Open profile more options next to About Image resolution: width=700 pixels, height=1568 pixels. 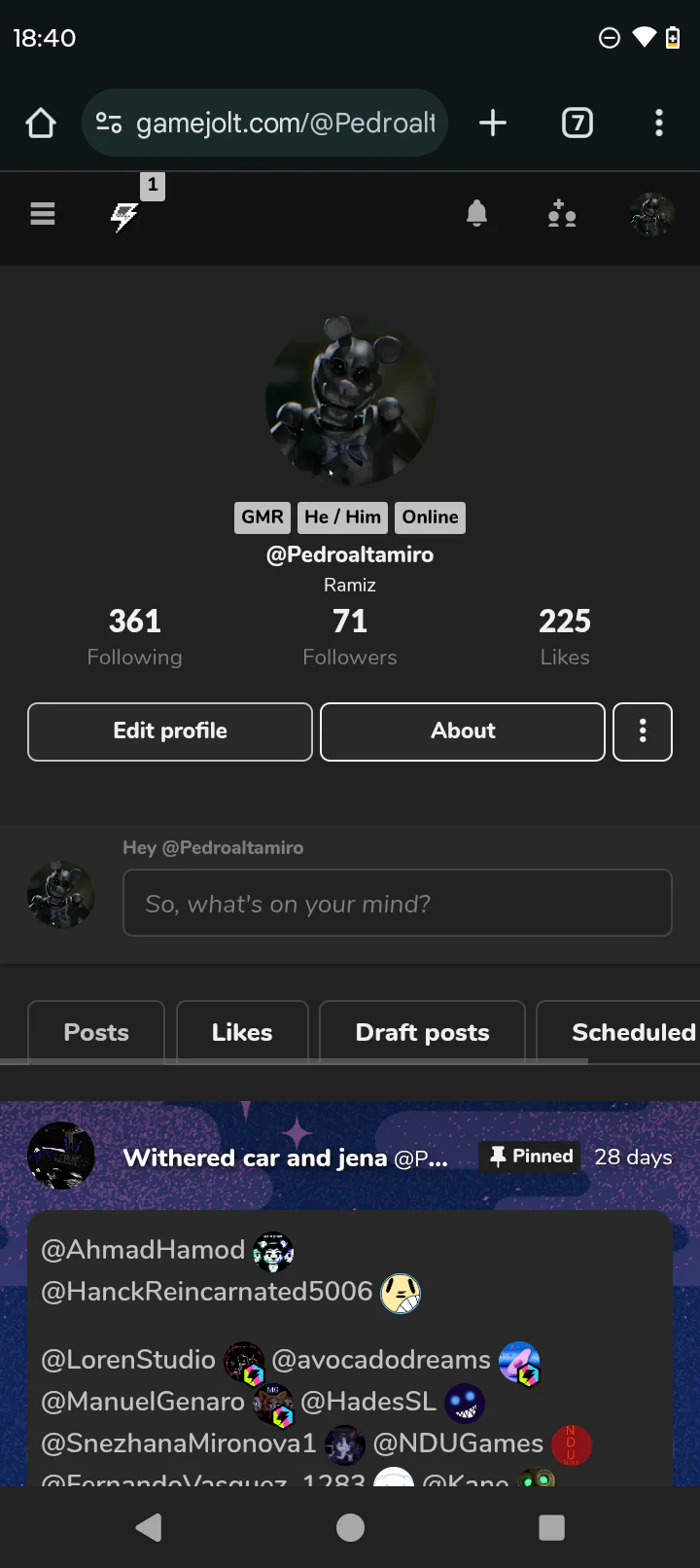[x=643, y=731]
